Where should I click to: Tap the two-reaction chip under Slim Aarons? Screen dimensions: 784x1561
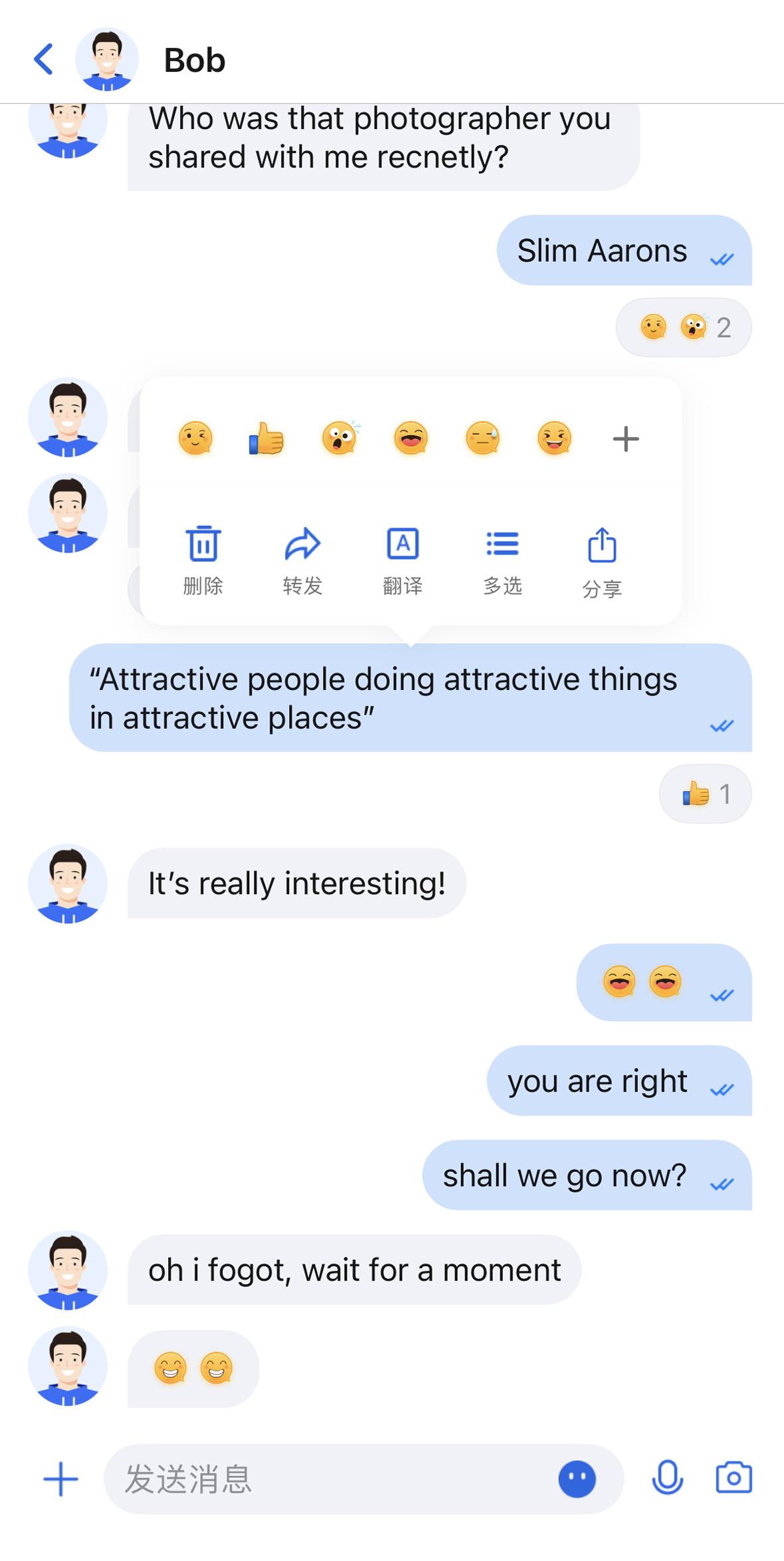pos(684,327)
